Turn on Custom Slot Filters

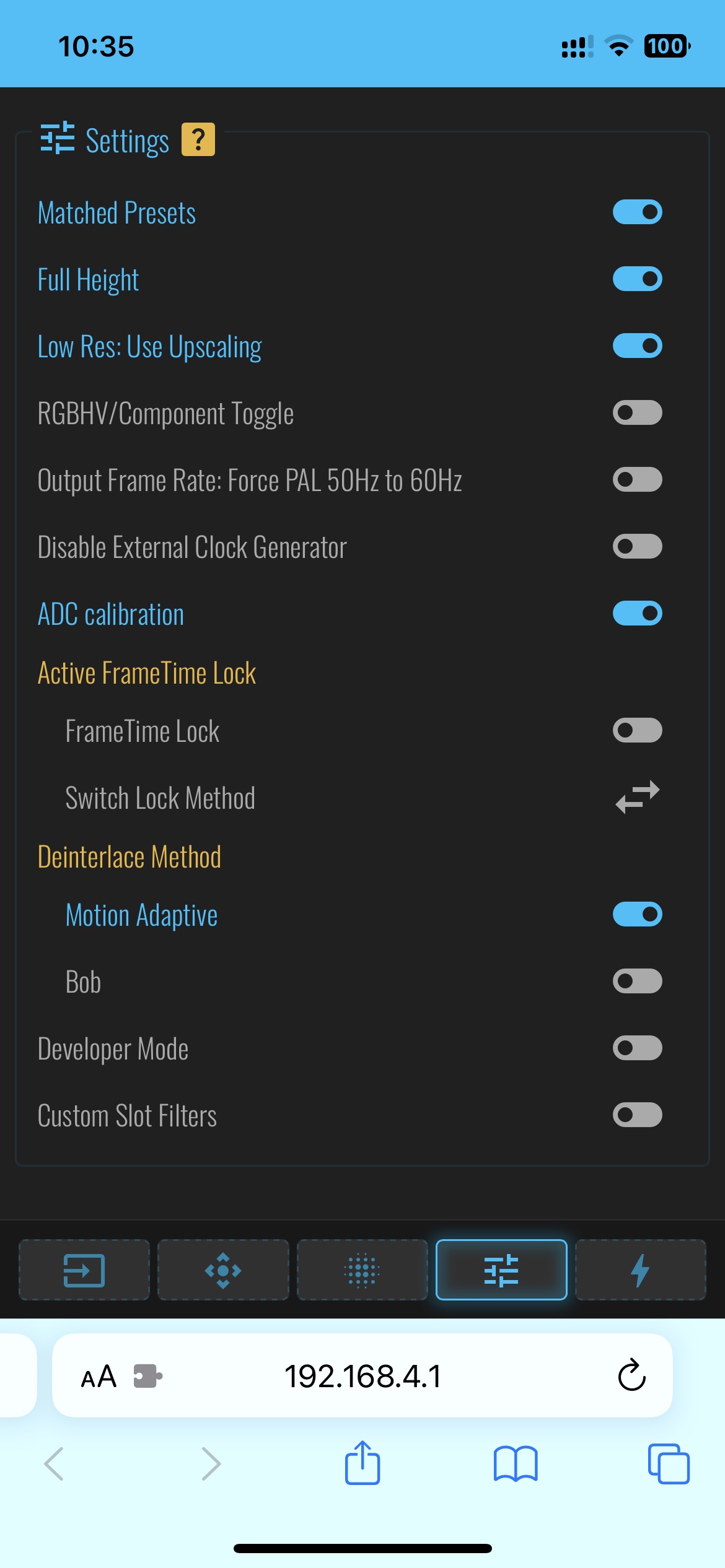pyautogui.click(x=637, y=1115)
